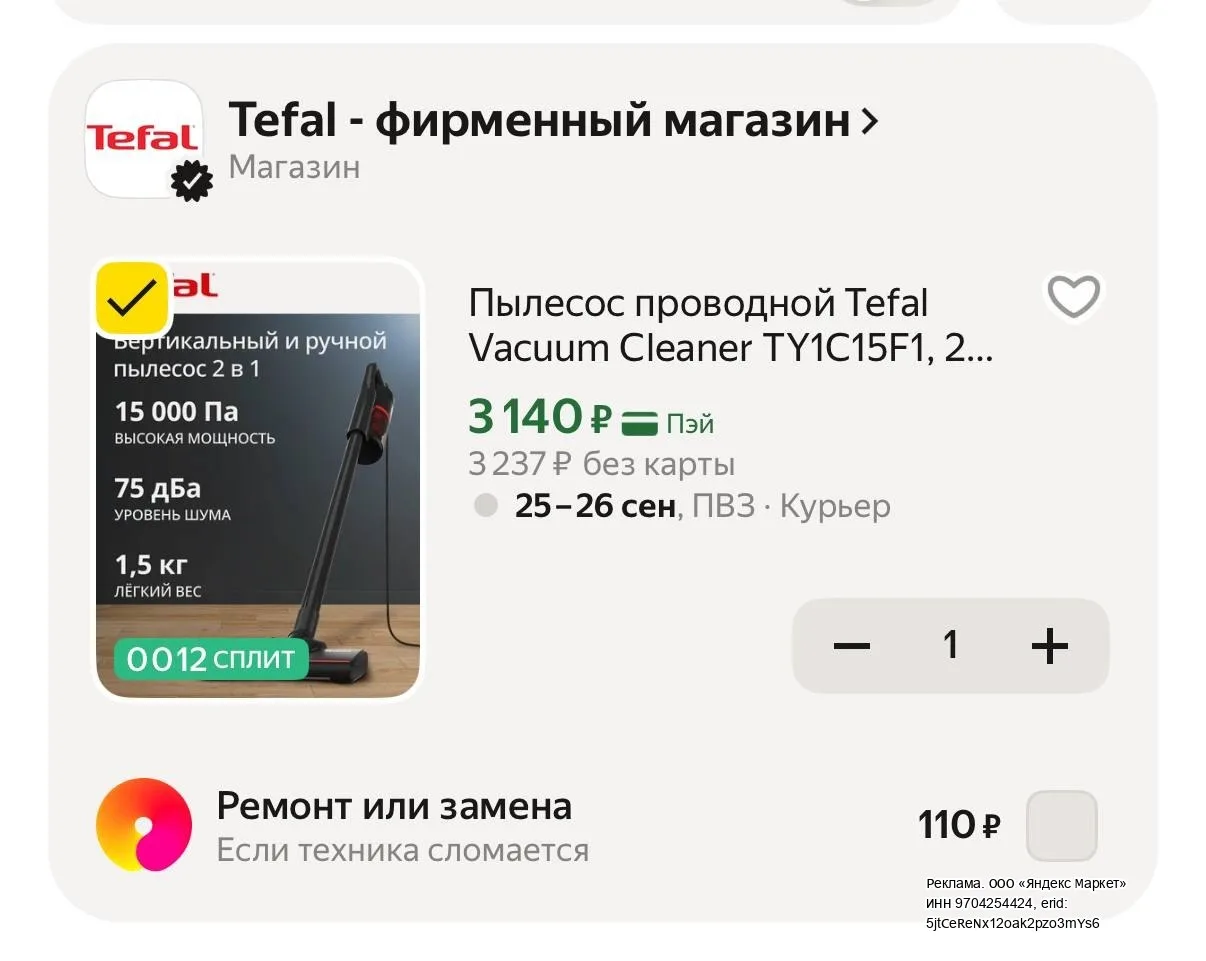Uncheck the Tefal vacuum cleaner item
This screenshot has width=1206, height=961.
point(132,298)
